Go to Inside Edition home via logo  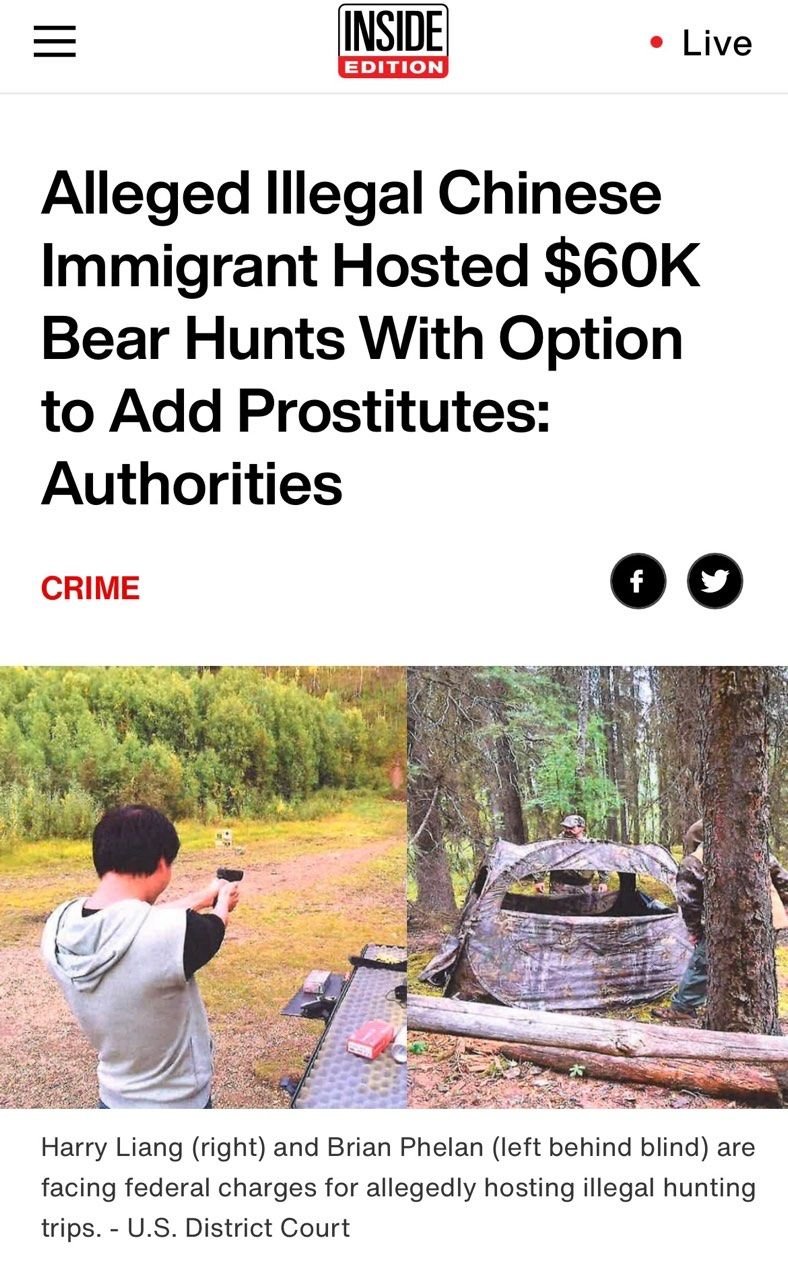pyautogui.click(x=393, y=41)
